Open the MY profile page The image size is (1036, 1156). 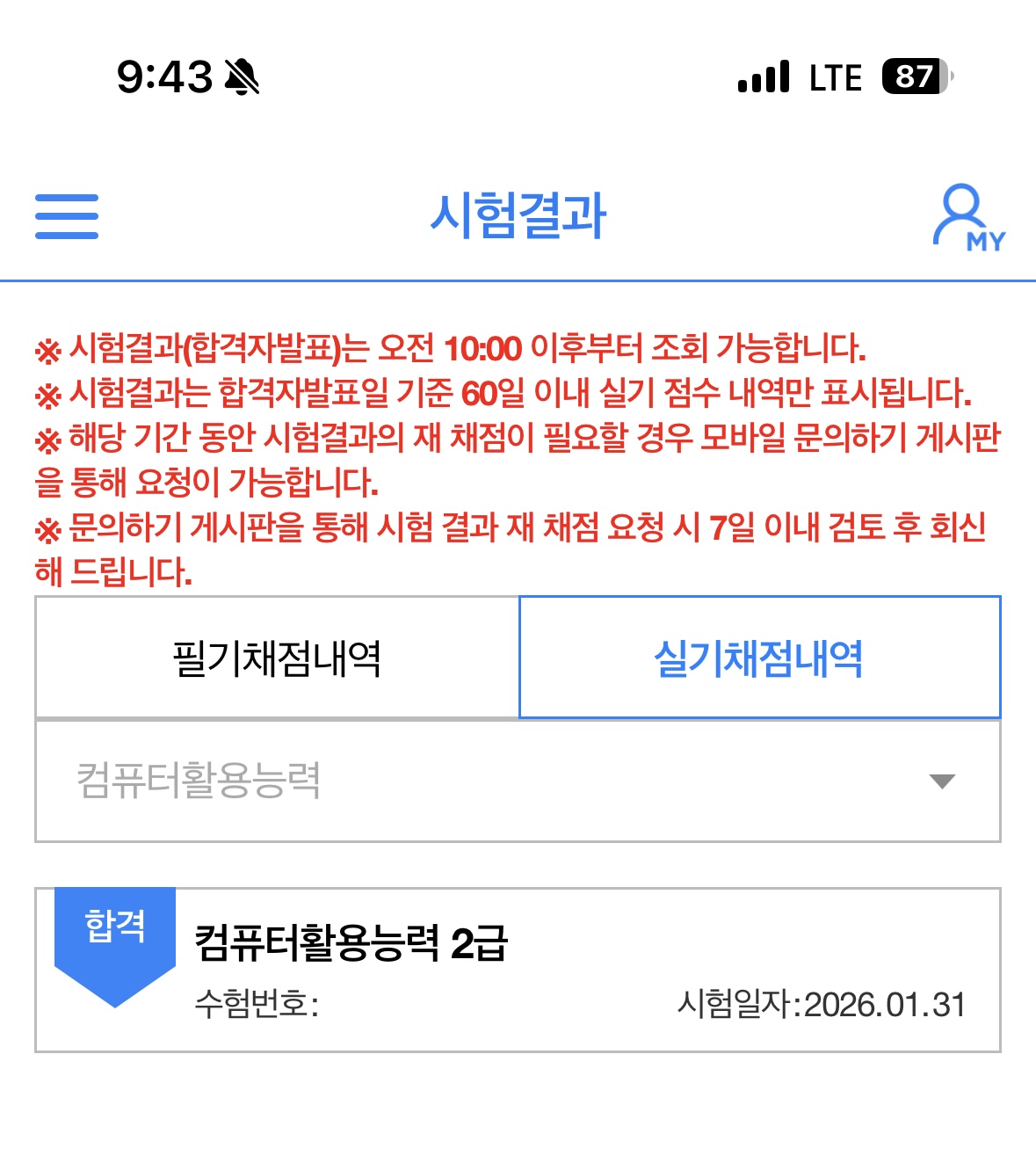[x=967, y=217]
